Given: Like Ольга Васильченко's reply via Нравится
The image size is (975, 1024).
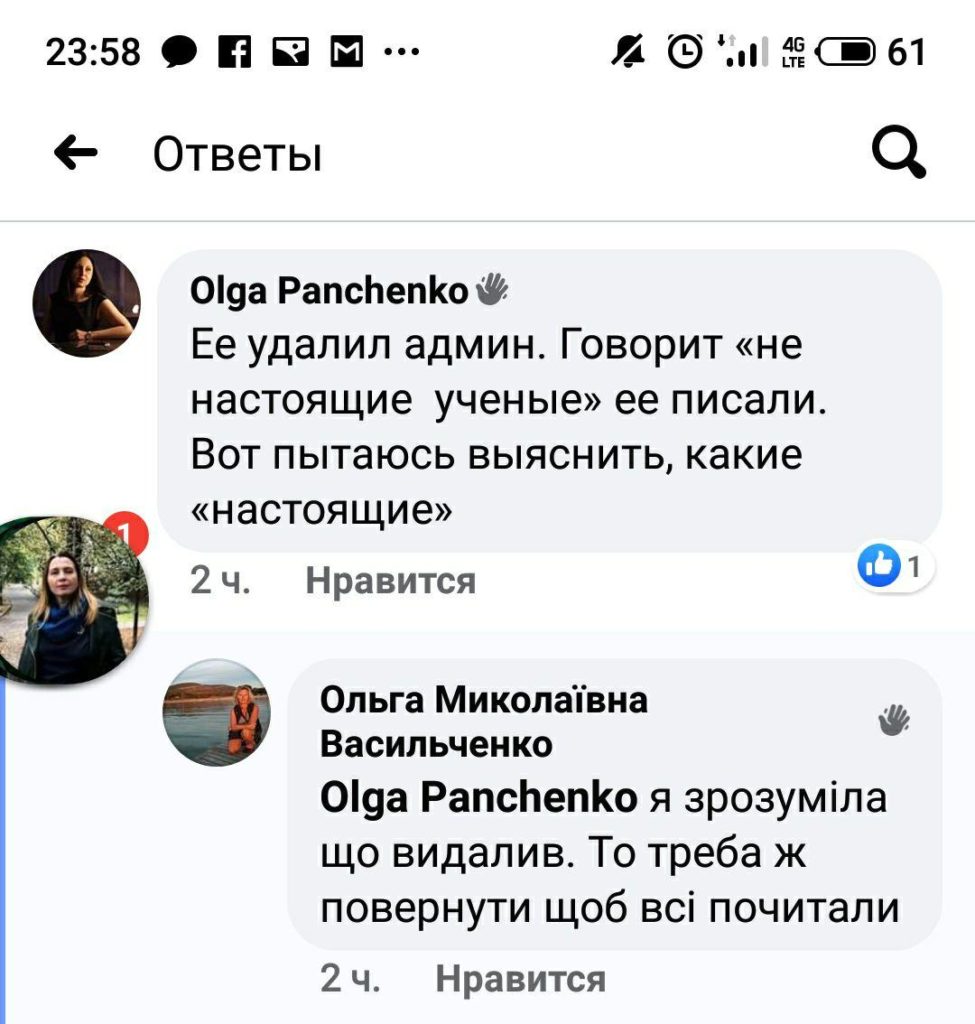Looking at the screenshot, I should coord(521,978).
